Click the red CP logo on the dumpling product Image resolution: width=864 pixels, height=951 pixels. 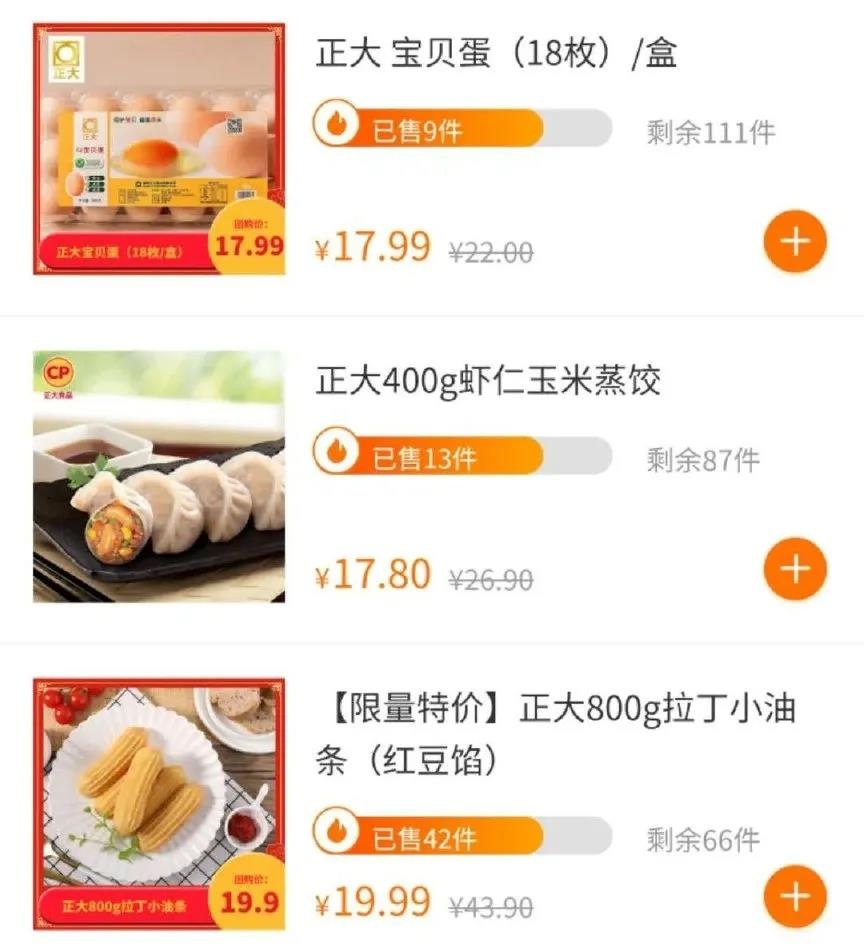(56, 373)
